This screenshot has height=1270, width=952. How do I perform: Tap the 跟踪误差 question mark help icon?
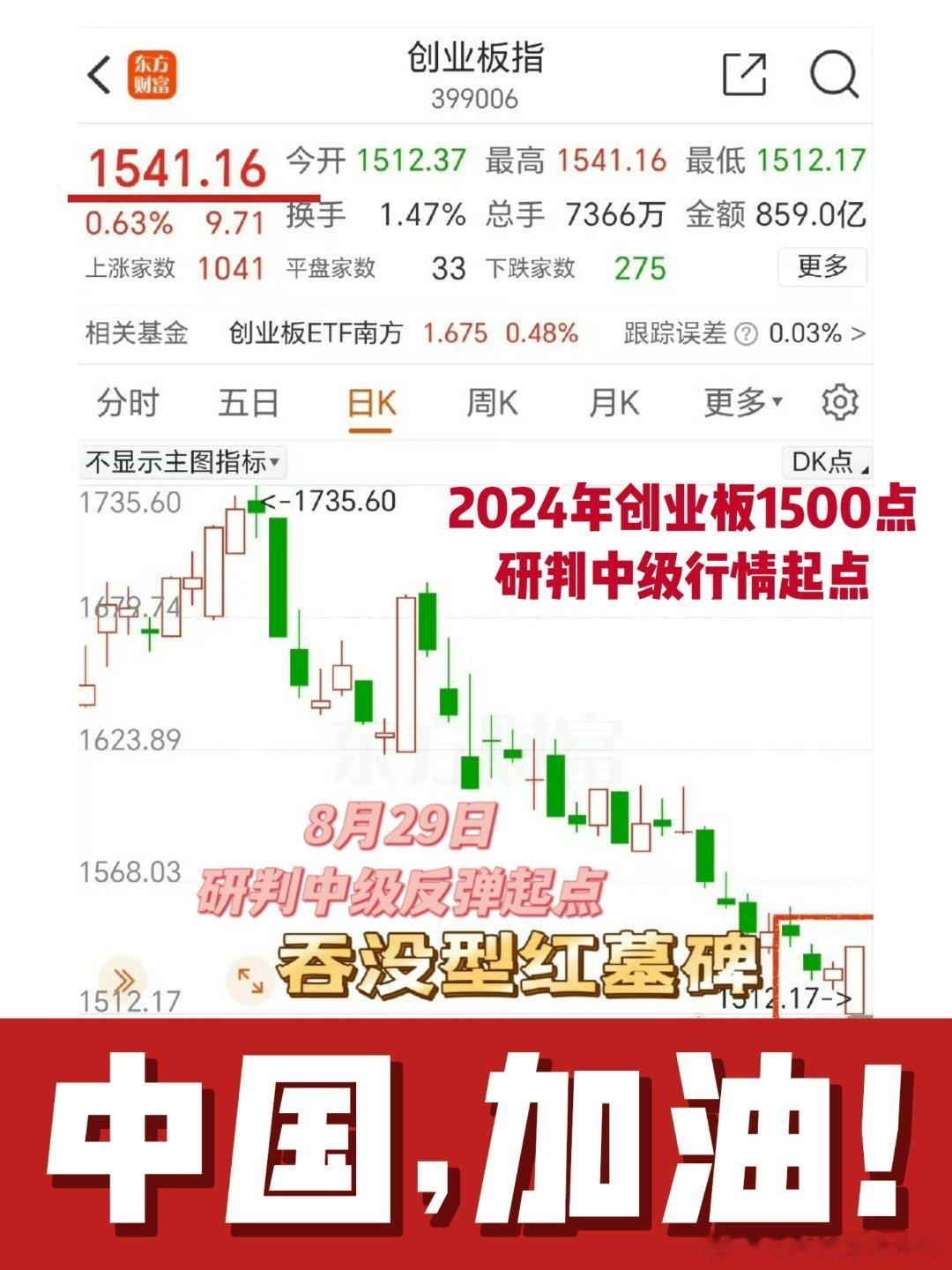tap(745, 333)
